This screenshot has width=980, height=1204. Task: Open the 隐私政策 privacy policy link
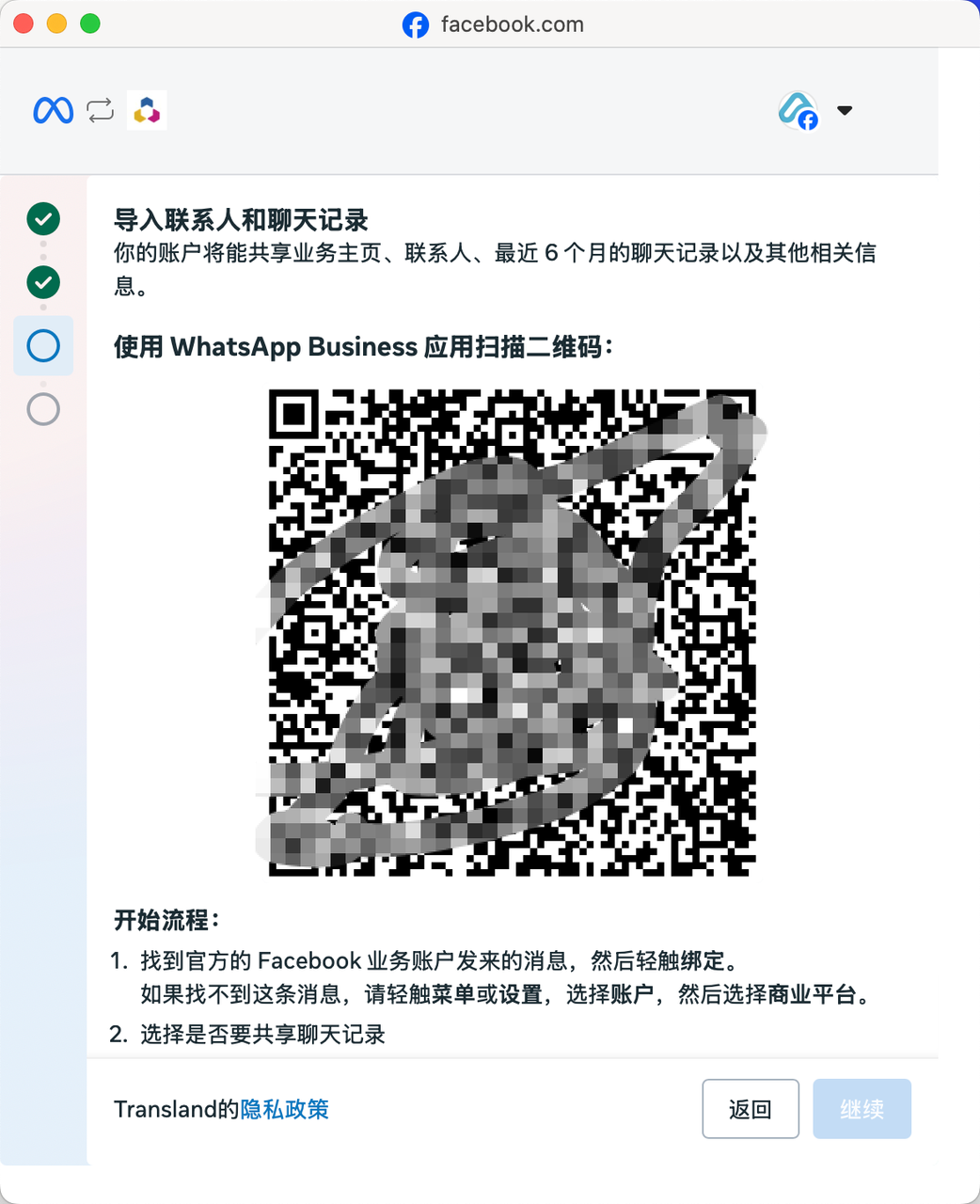284,1109
